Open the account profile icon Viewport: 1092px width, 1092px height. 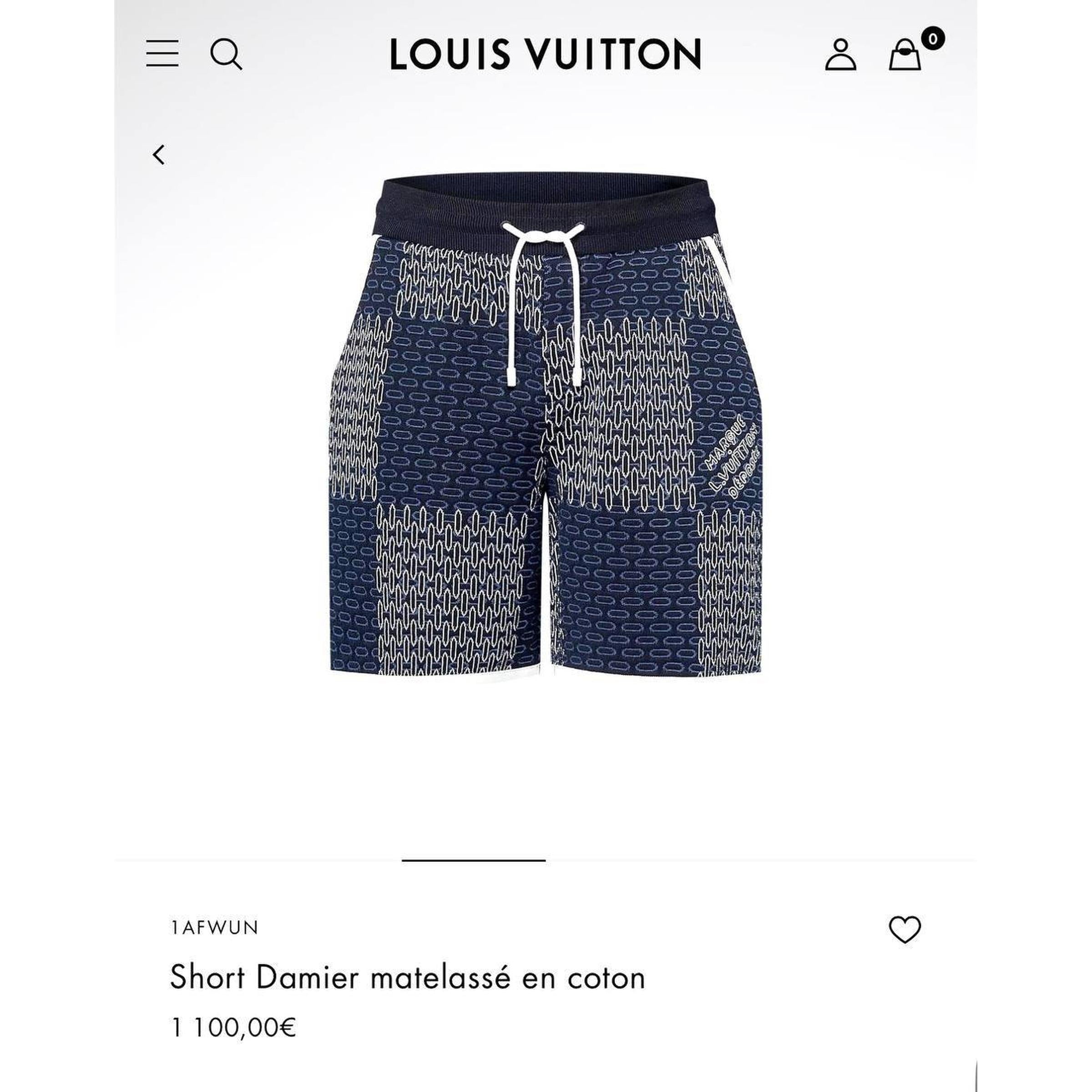pos(840,54)
